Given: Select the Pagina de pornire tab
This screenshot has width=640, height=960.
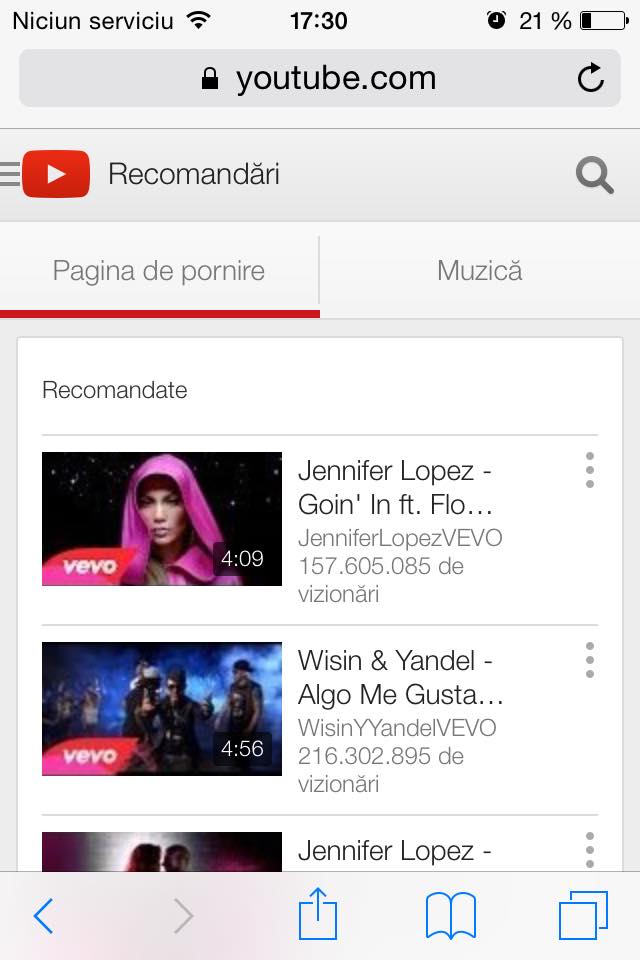Looking at the screenshot, I should click(159, 271).
